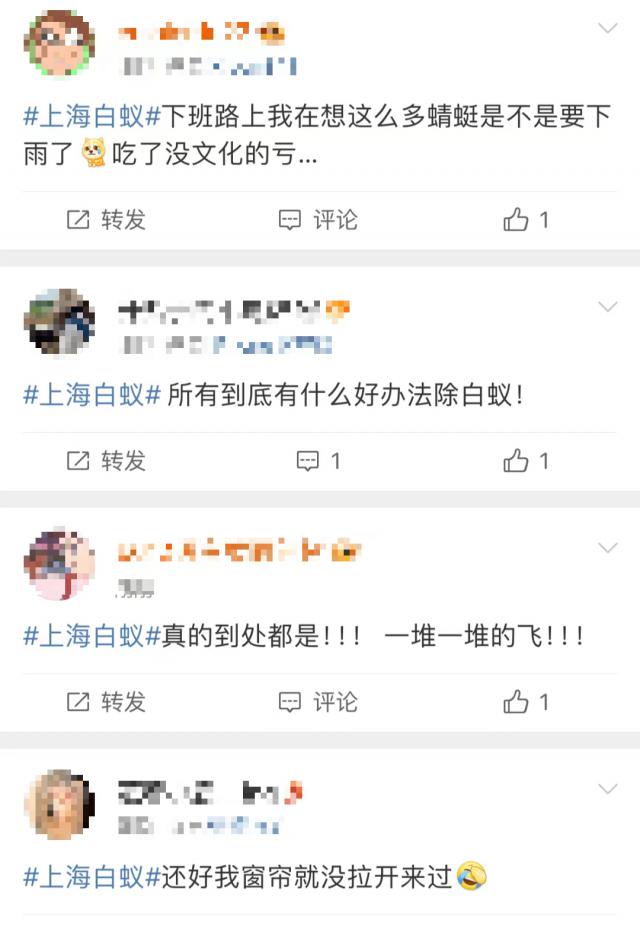The image size is (640, 929).
Task: Open #上海白蚁# hashtag in the dragonflies post
Action: pyautogui.click(x=92, y=117)
